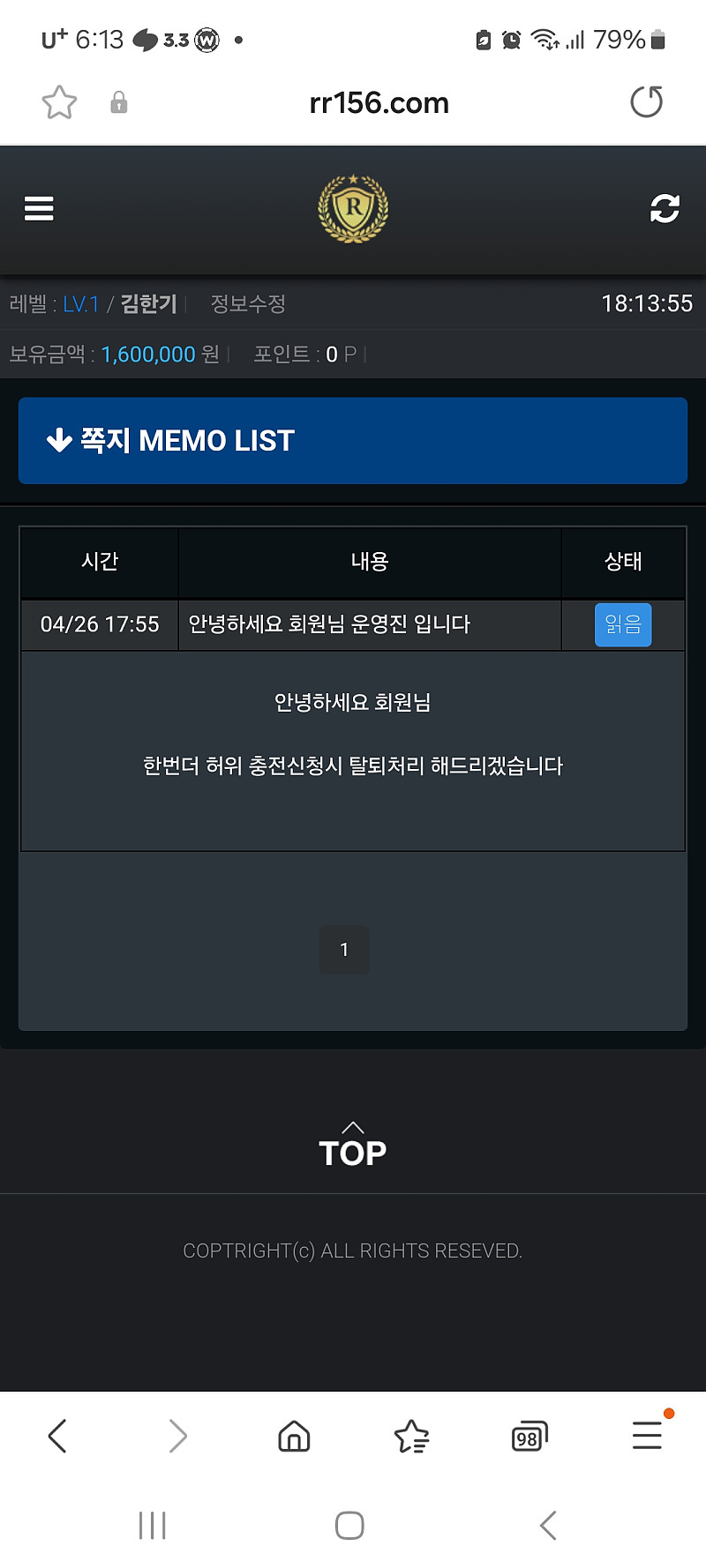Jump back to TOP of page
706x1568 pixels.
(x=352, y=1145)
